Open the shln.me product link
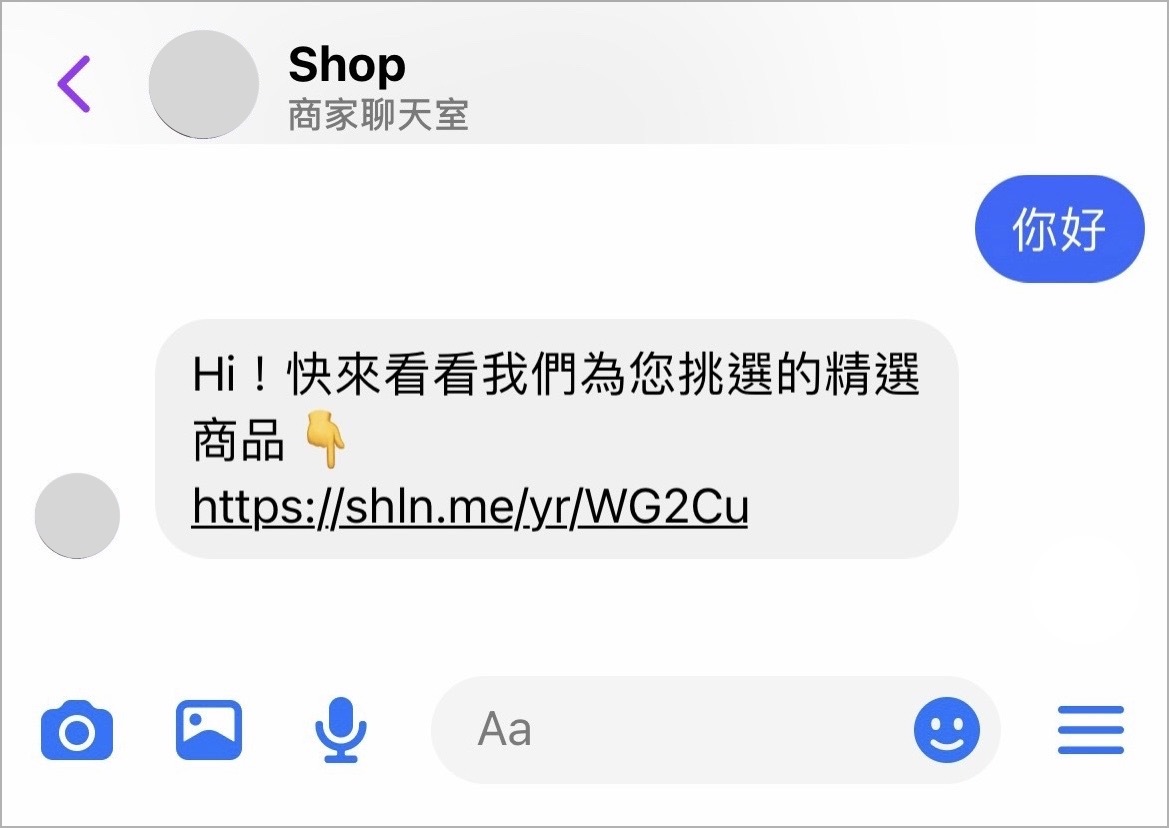This screenshot has width=1169, height=828. (470, 509)
